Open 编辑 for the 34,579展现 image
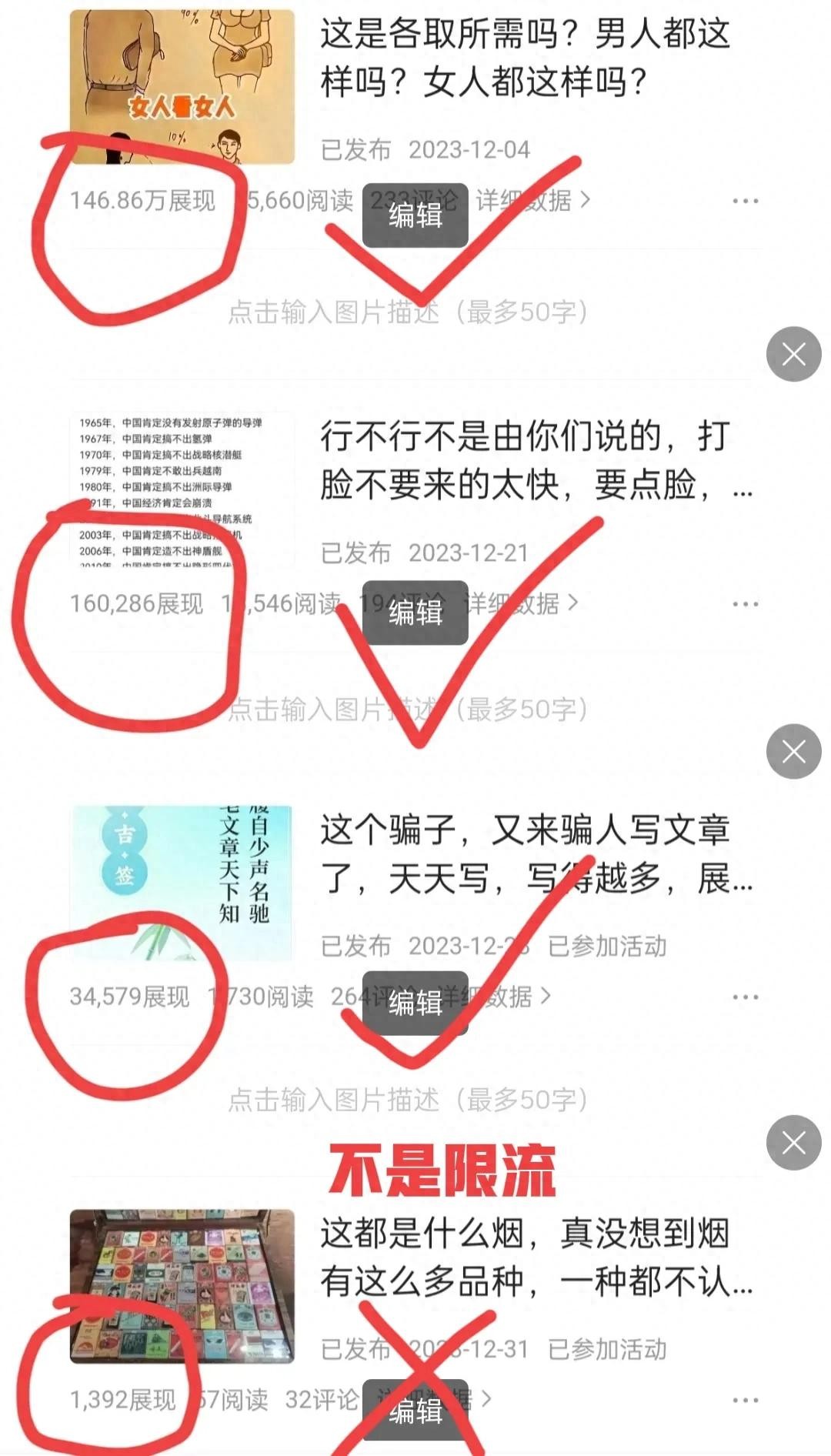Screen dimensions: 831x1456 tap(415, 1003)
